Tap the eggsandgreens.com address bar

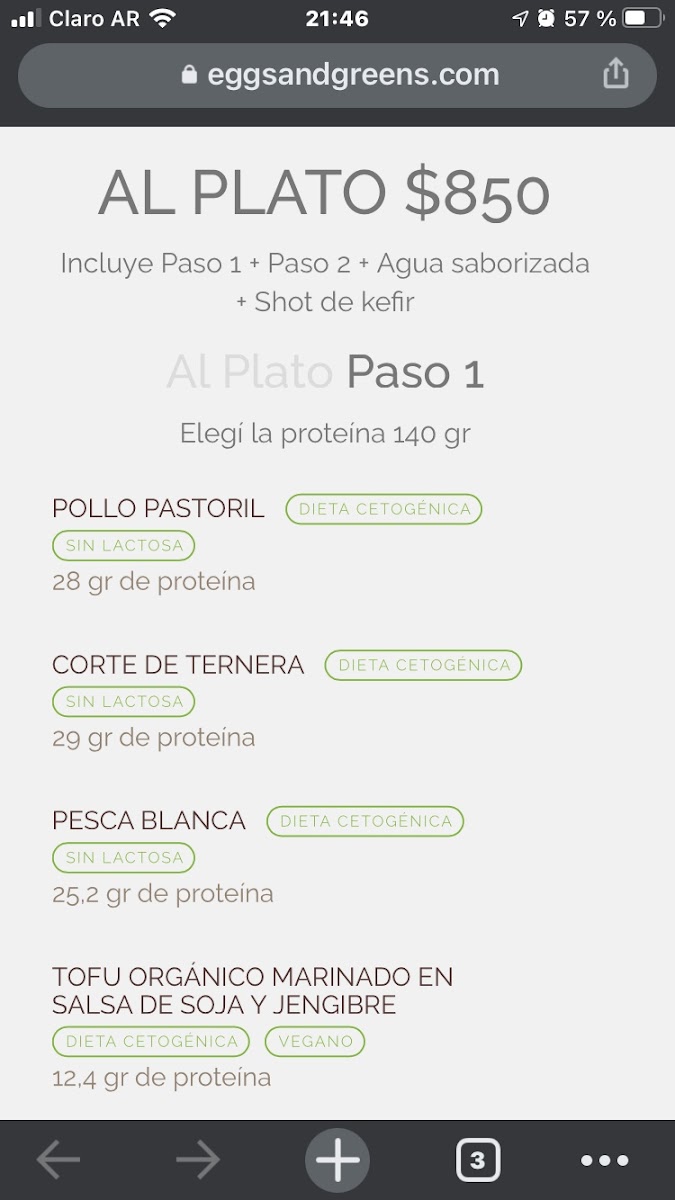tap(338, 75)
